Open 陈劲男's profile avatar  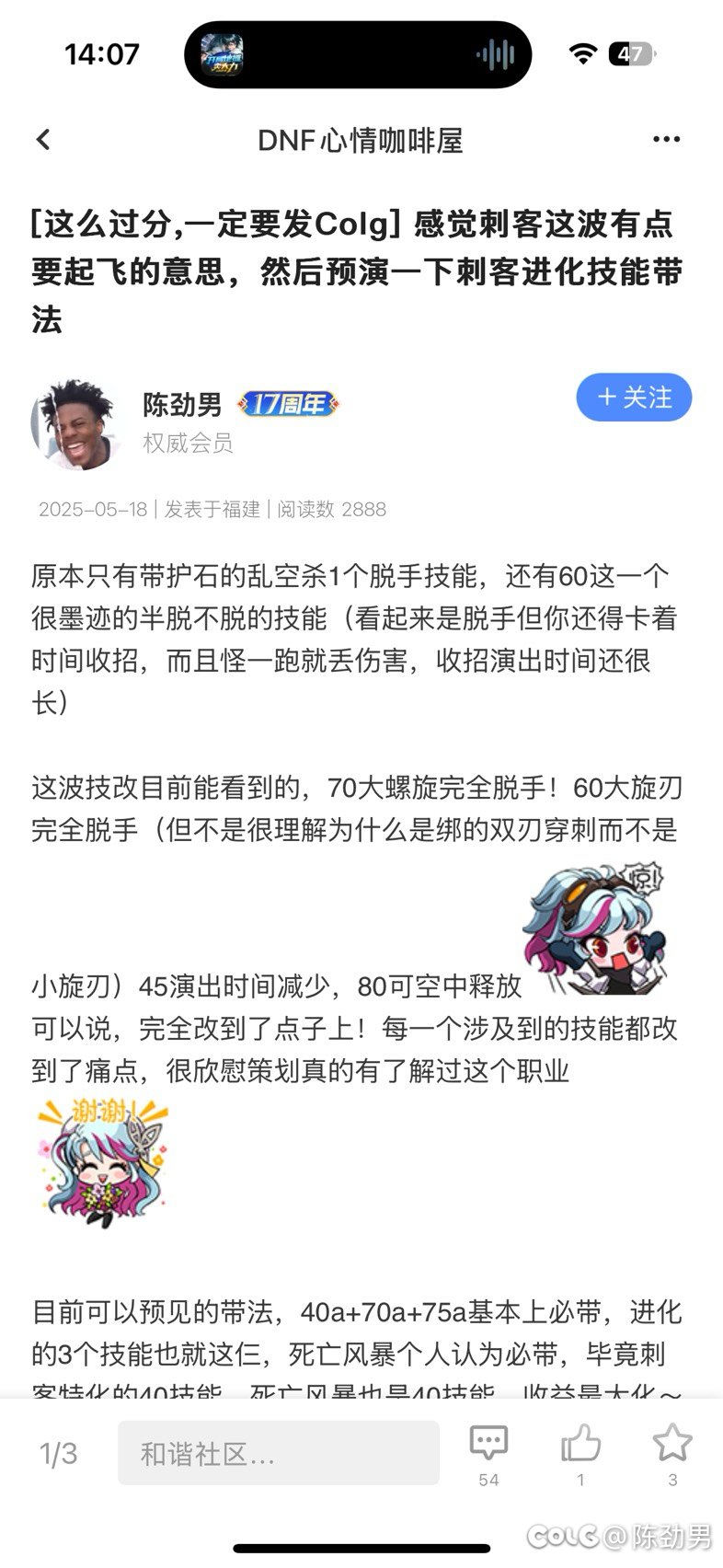tap(77, 424)
